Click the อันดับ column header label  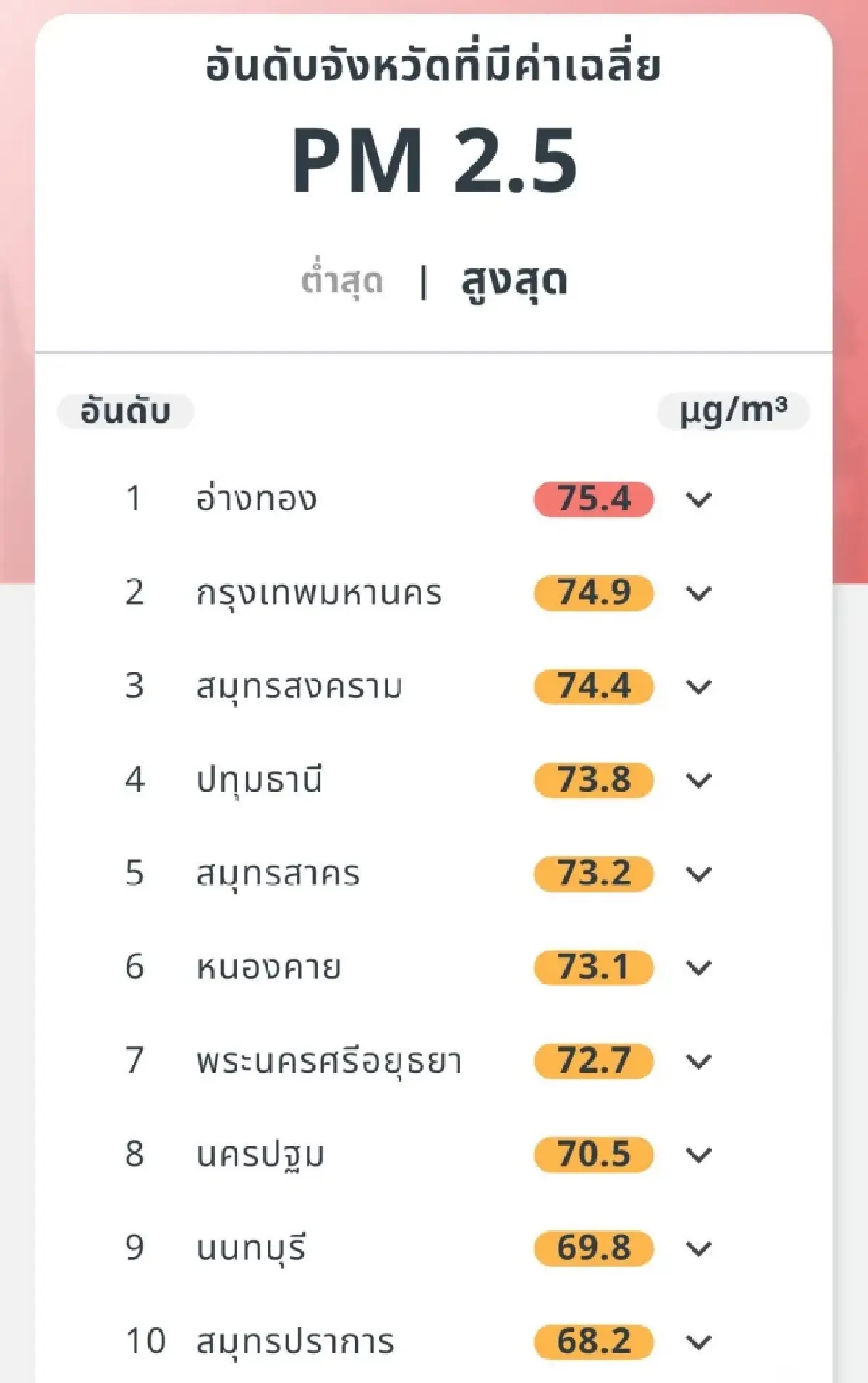point(124,410)
